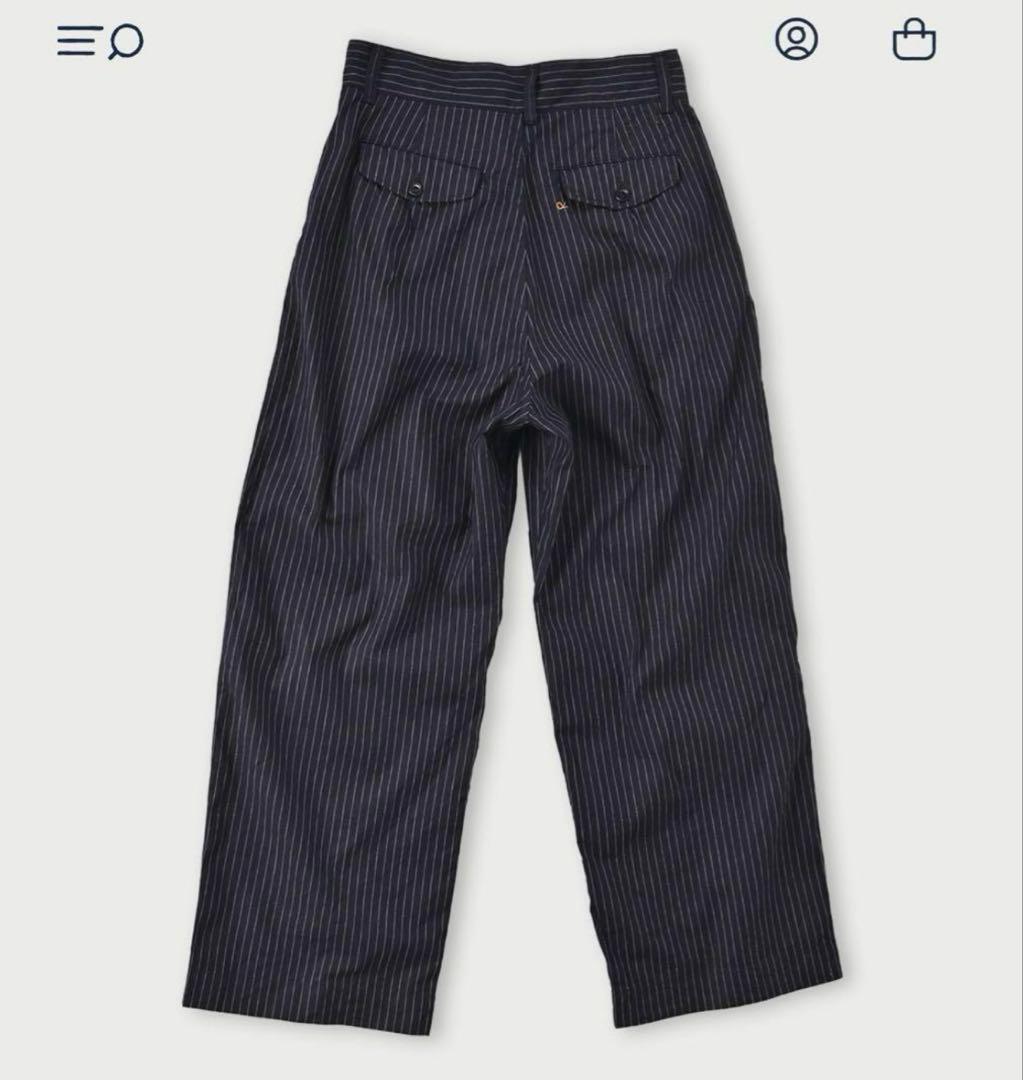Image resolution: width=1023 pixels, height=1080 pixels.
Task: Tap the pinstripe trousers product image
Action: [x=510, y=540]
